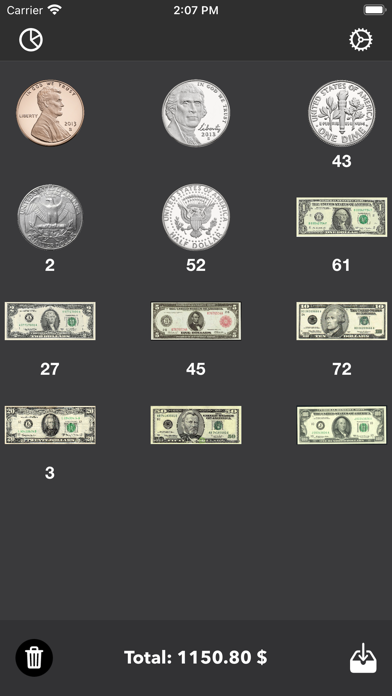This screenshot has height=696, width=392.
Task: Open the pie chart statistics icon
Action: 31,40
